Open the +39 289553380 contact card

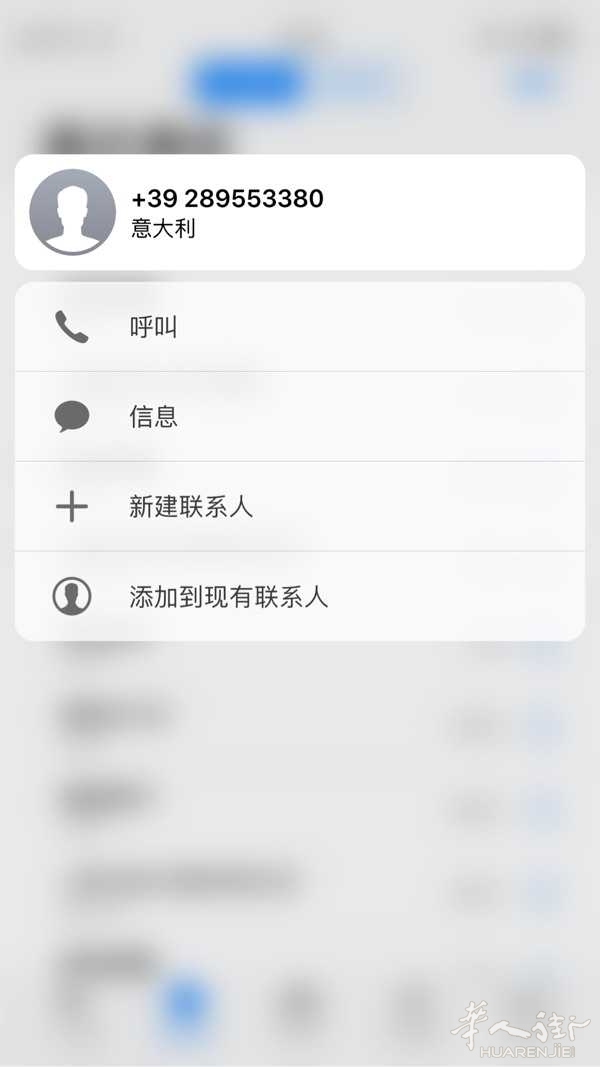coord(299,212)
